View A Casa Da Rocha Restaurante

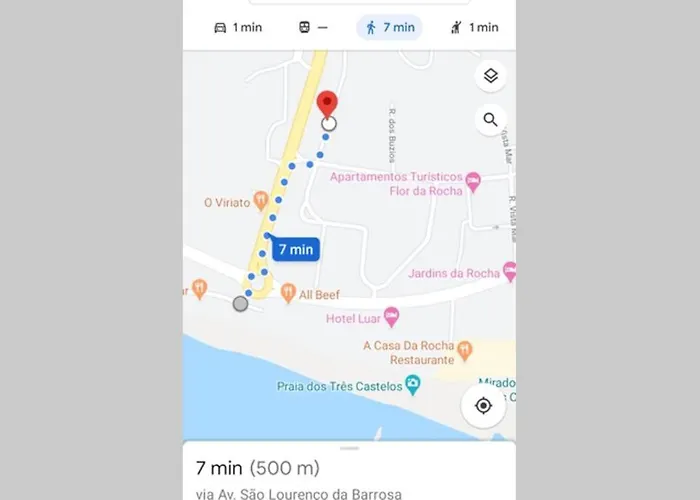point(465,351)
